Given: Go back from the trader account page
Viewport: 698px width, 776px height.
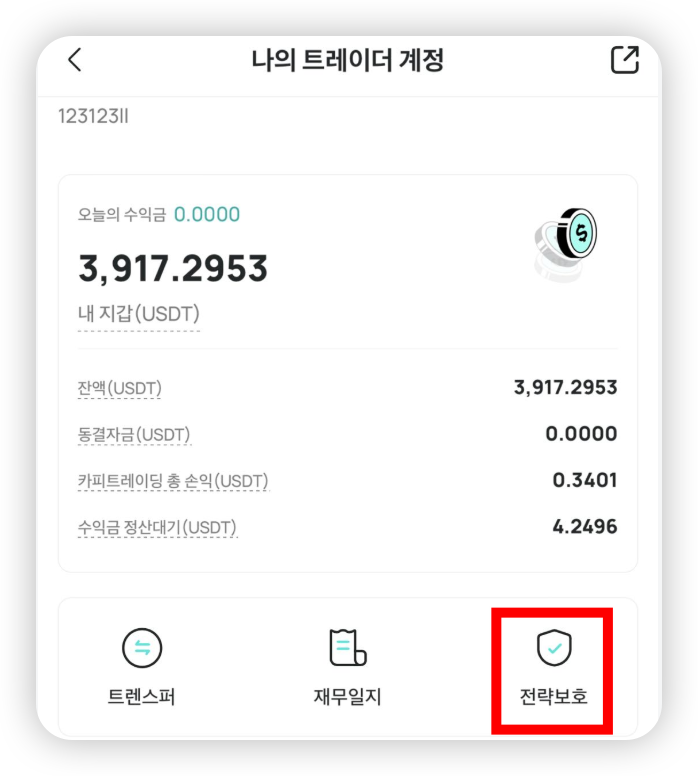Looking at the screenshot, I should [x=75, y=60].
